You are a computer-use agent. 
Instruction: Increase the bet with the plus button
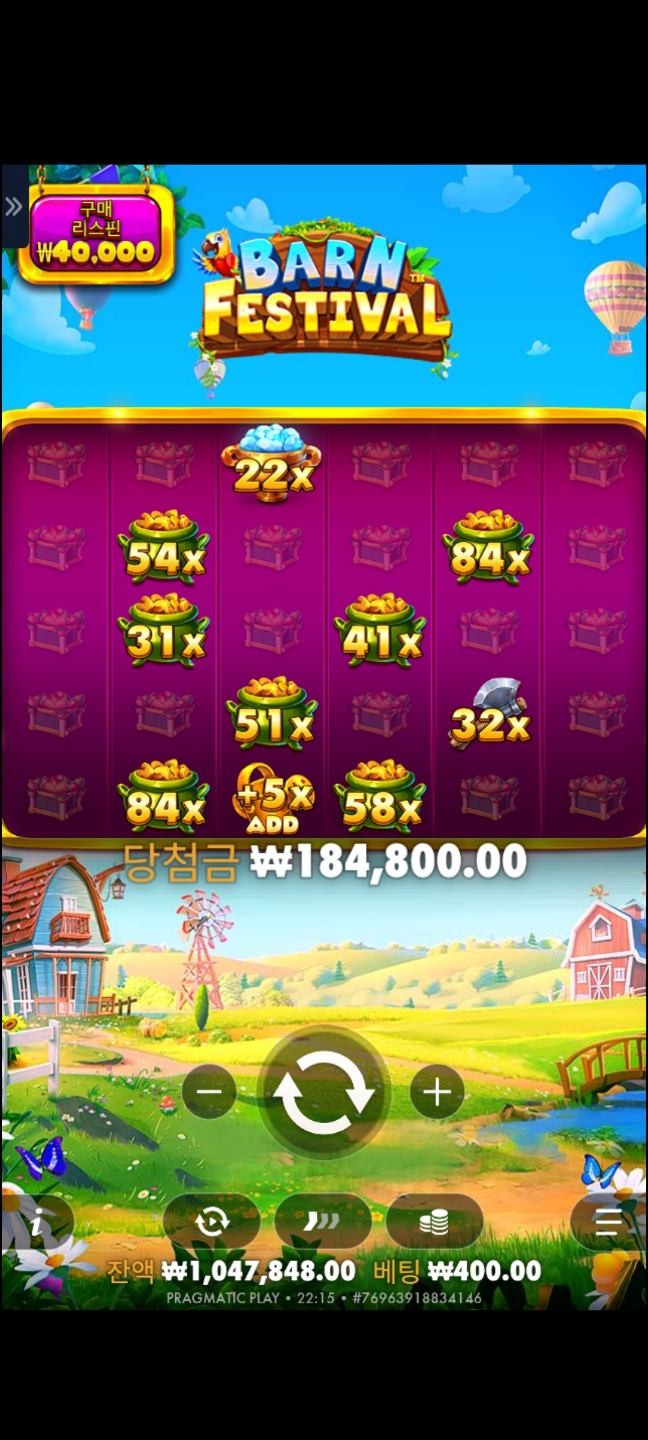437,1092
